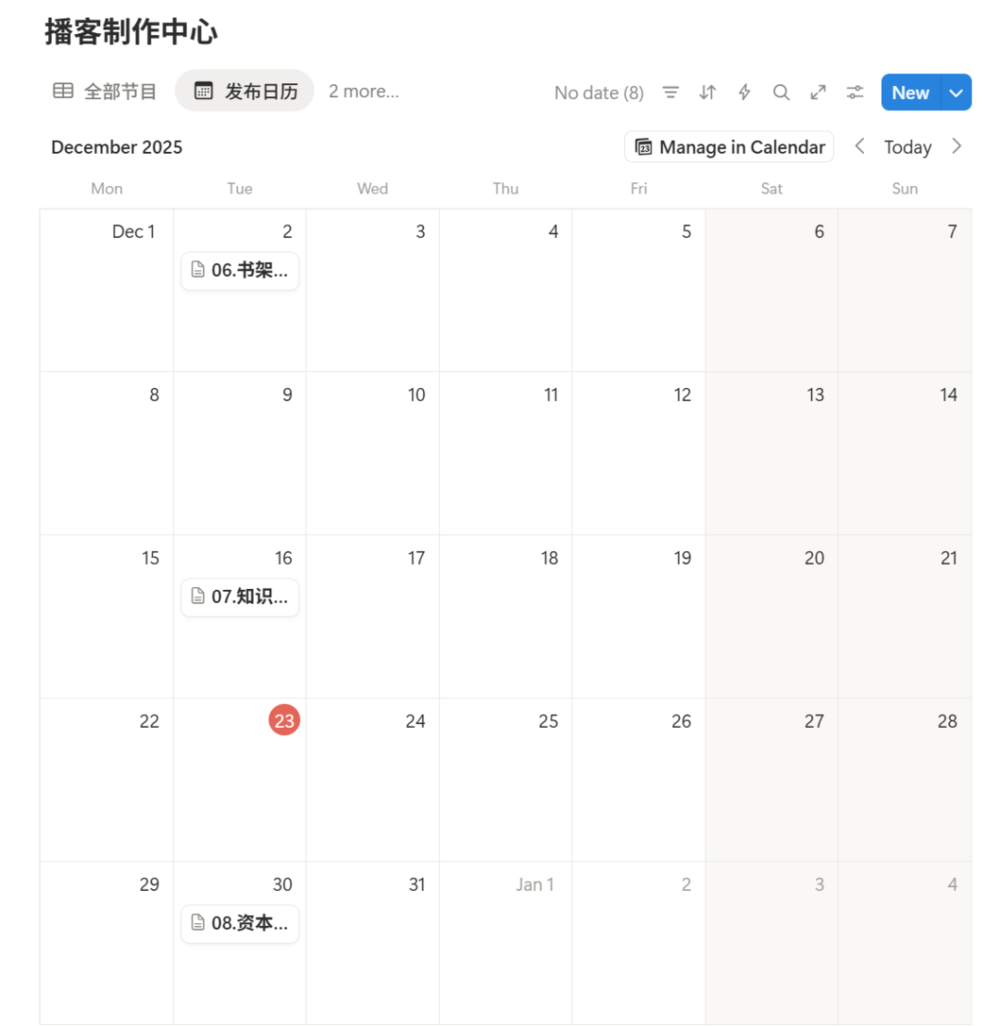
Task: Open the 08.资本 episode card
Action: click(x=240, y=923)
